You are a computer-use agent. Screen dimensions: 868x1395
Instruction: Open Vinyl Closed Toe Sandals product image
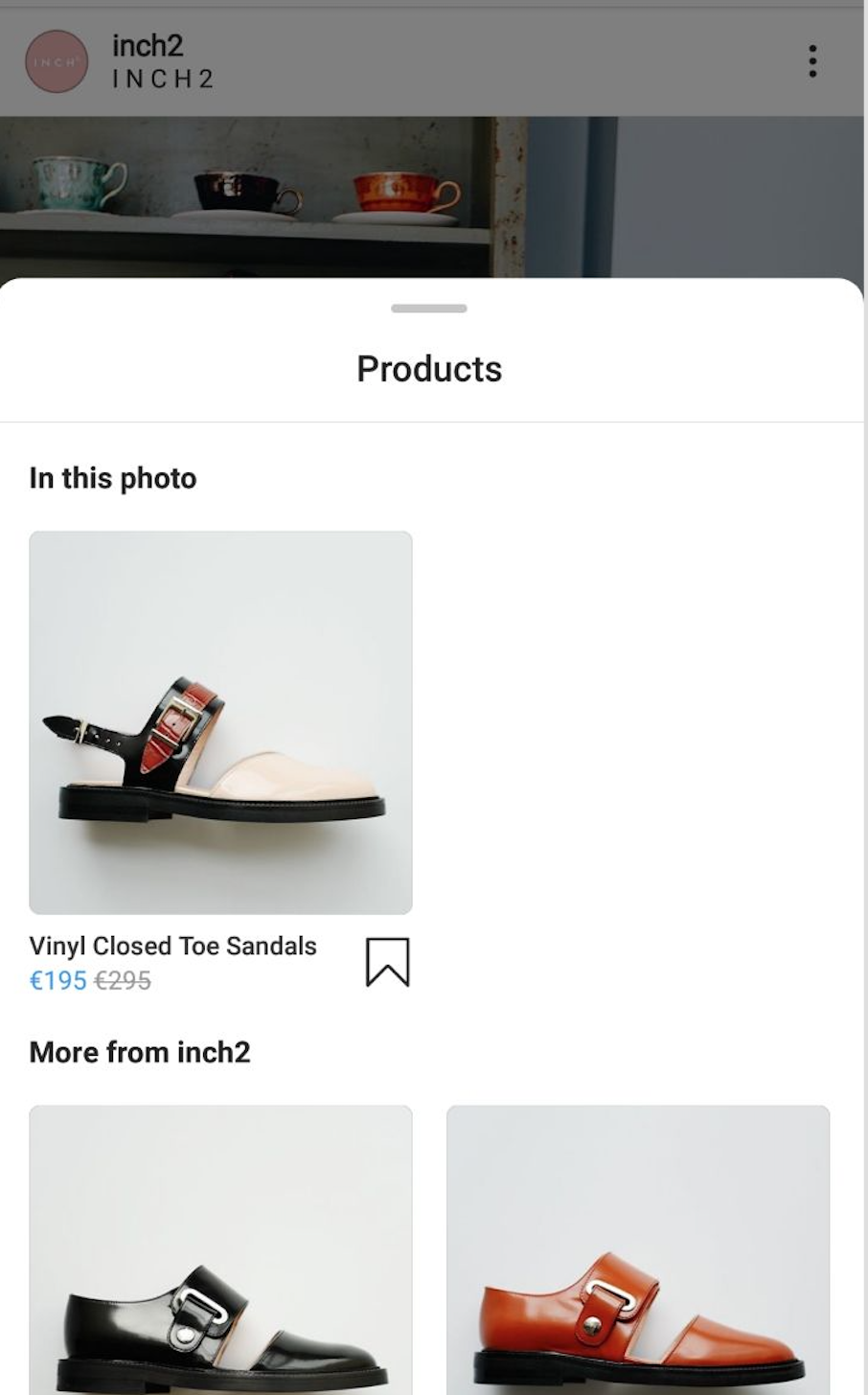click(x=220, y=722)
